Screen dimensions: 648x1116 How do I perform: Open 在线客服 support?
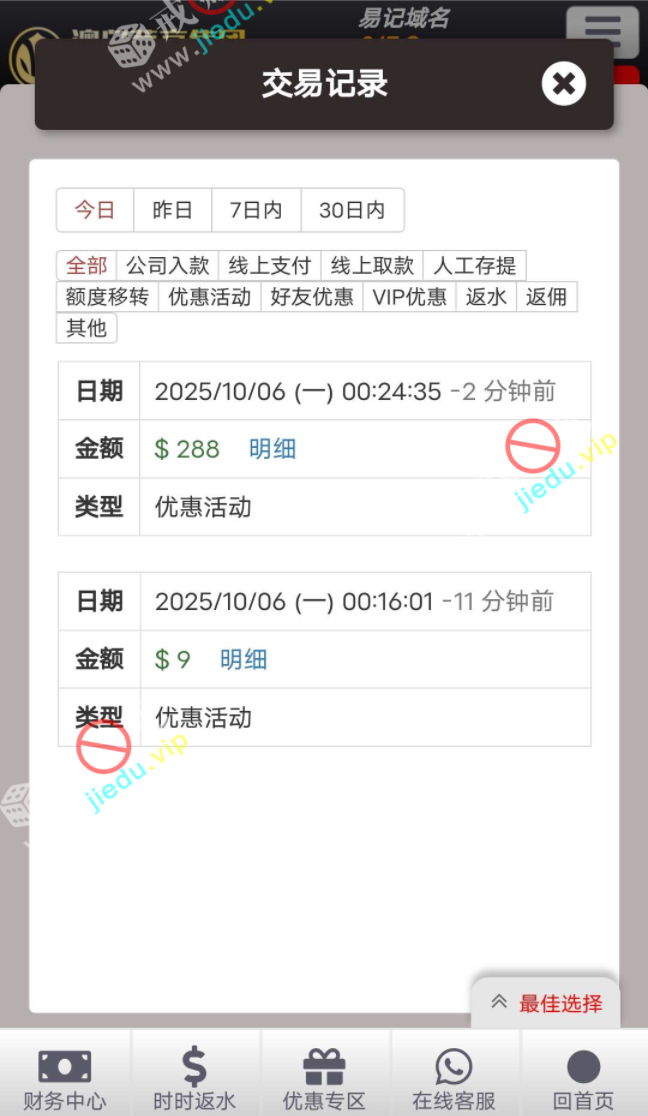point(454,1078)
